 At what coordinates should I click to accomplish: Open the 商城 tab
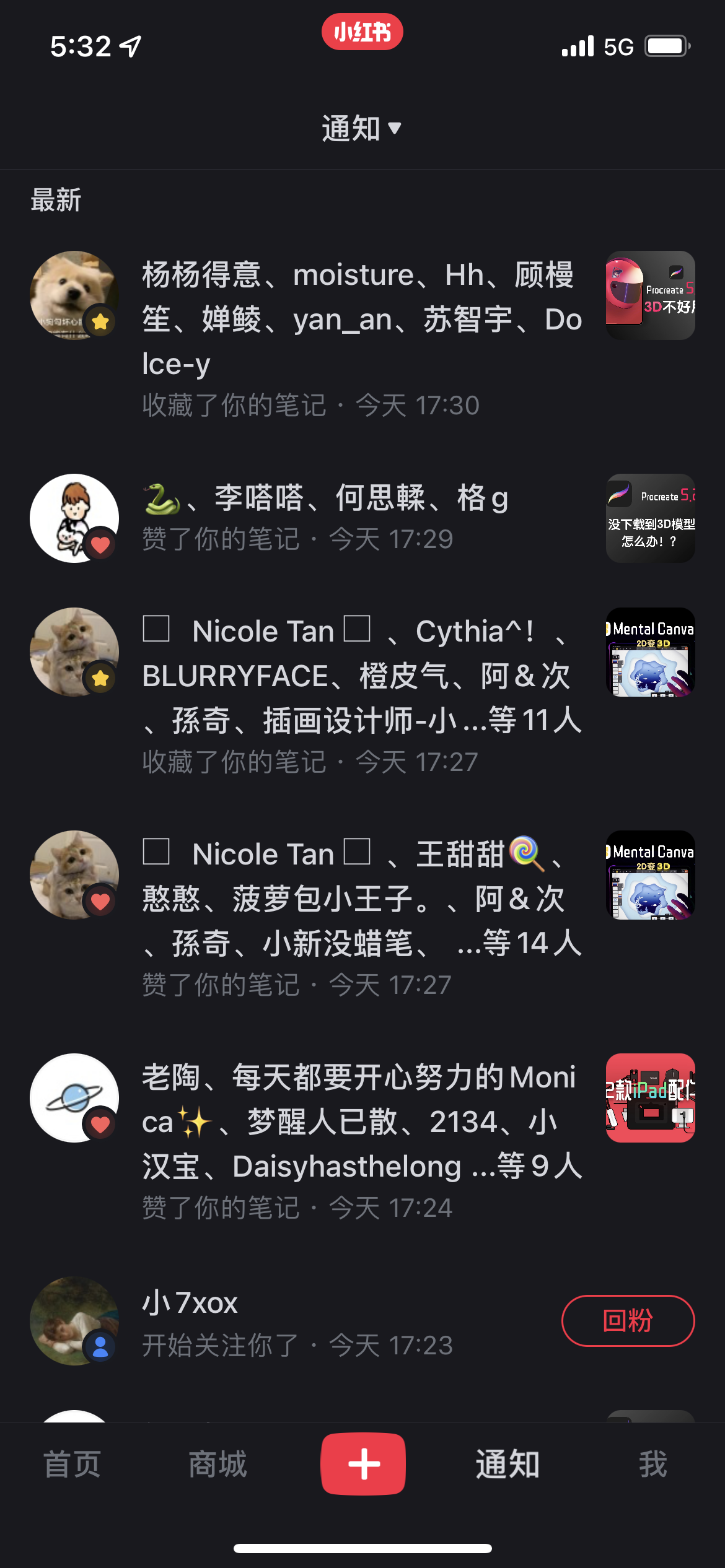(217, 1464)
